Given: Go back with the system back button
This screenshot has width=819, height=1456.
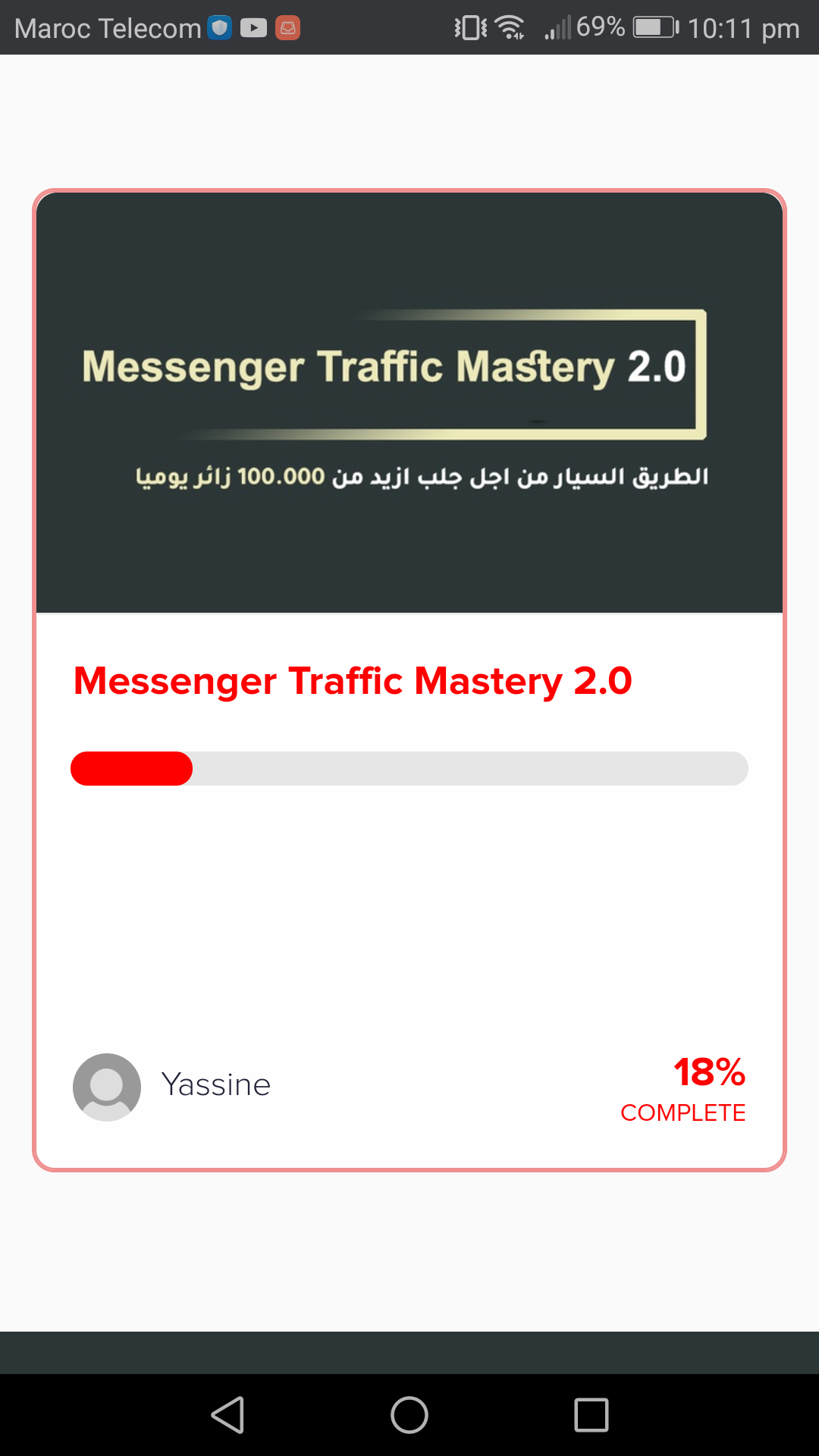Looking at the screenshot, I should click(227, 1415).
